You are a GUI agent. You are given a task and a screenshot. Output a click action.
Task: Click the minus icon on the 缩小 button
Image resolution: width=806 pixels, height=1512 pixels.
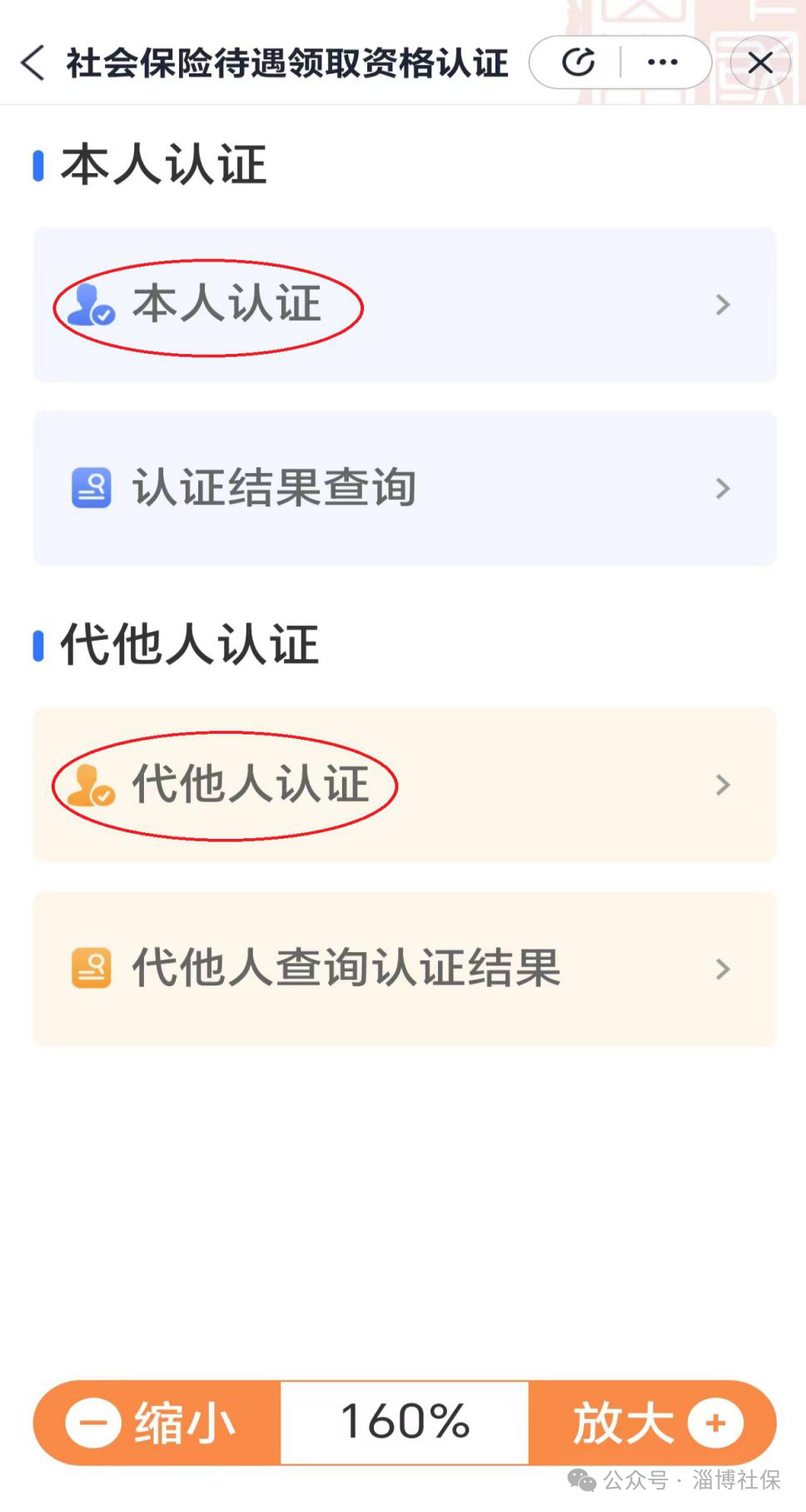92,1423
